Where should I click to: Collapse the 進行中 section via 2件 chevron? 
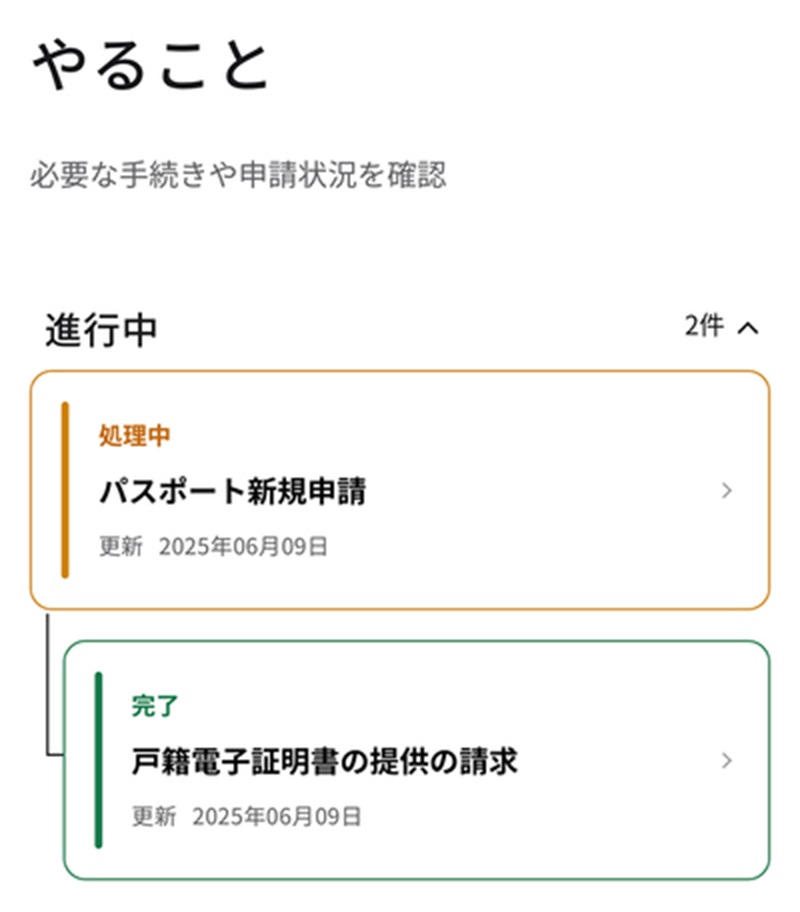[746, 327]
